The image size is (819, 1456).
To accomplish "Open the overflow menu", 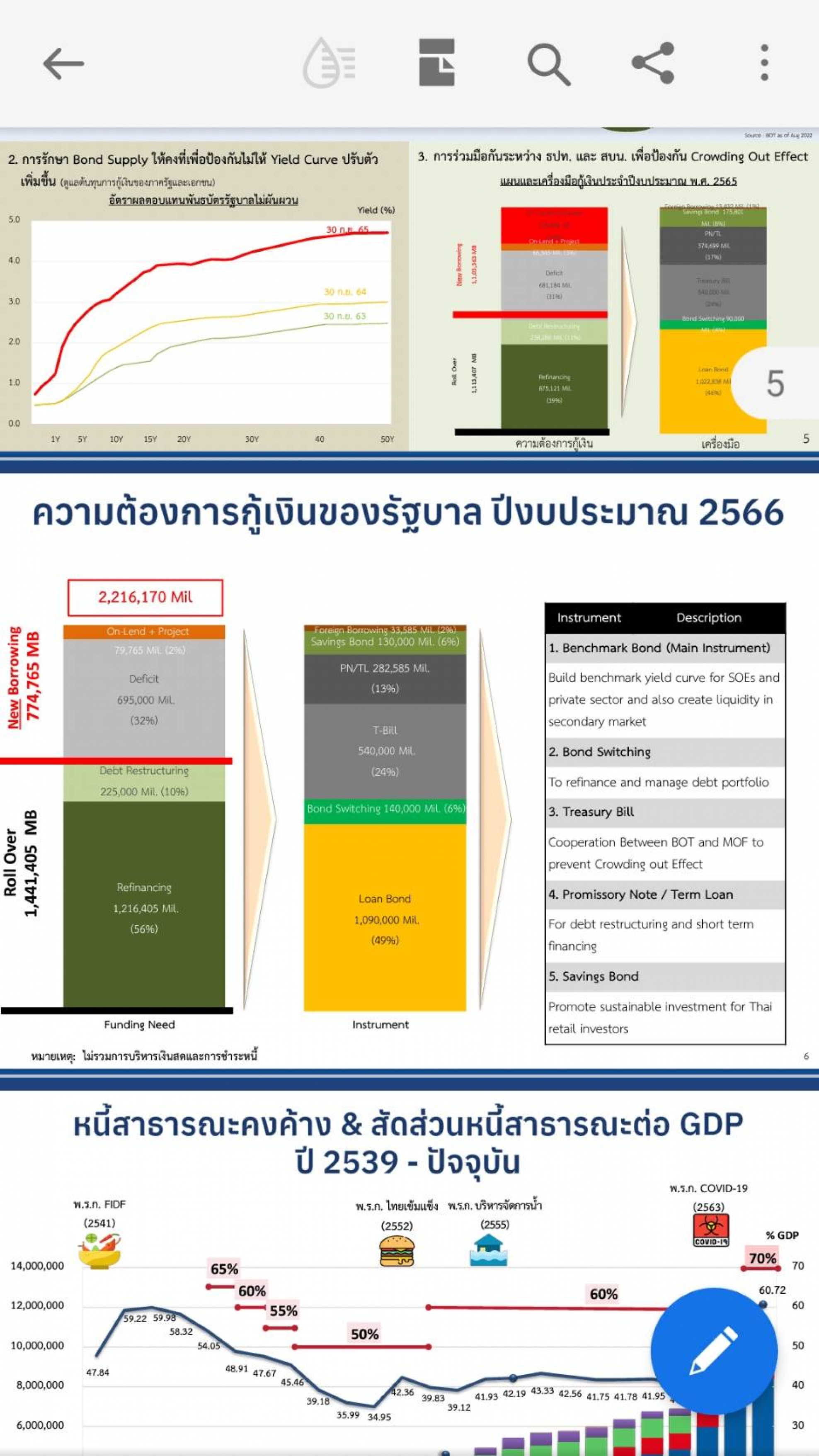I will point(764,63).
